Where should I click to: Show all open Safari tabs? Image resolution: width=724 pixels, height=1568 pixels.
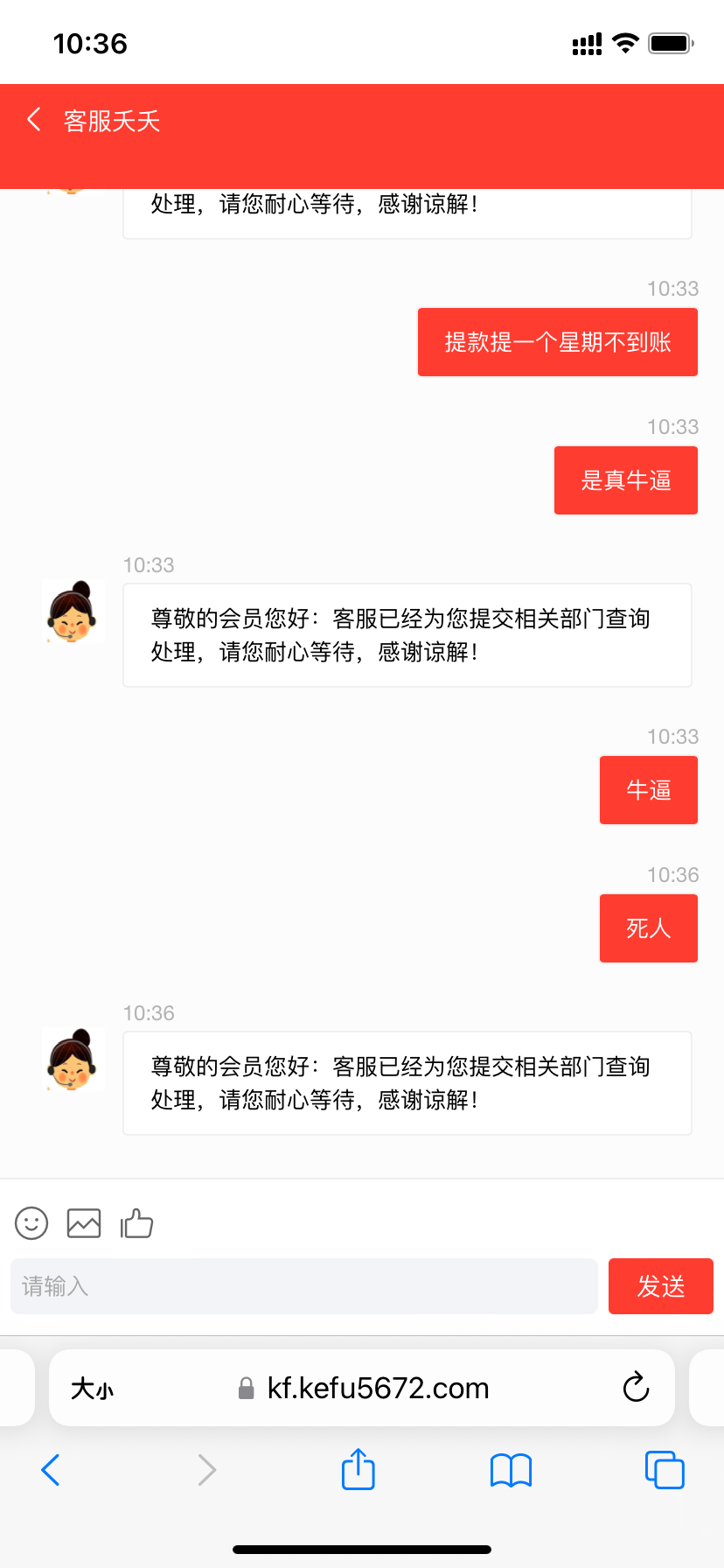[x=665, y=1470]
